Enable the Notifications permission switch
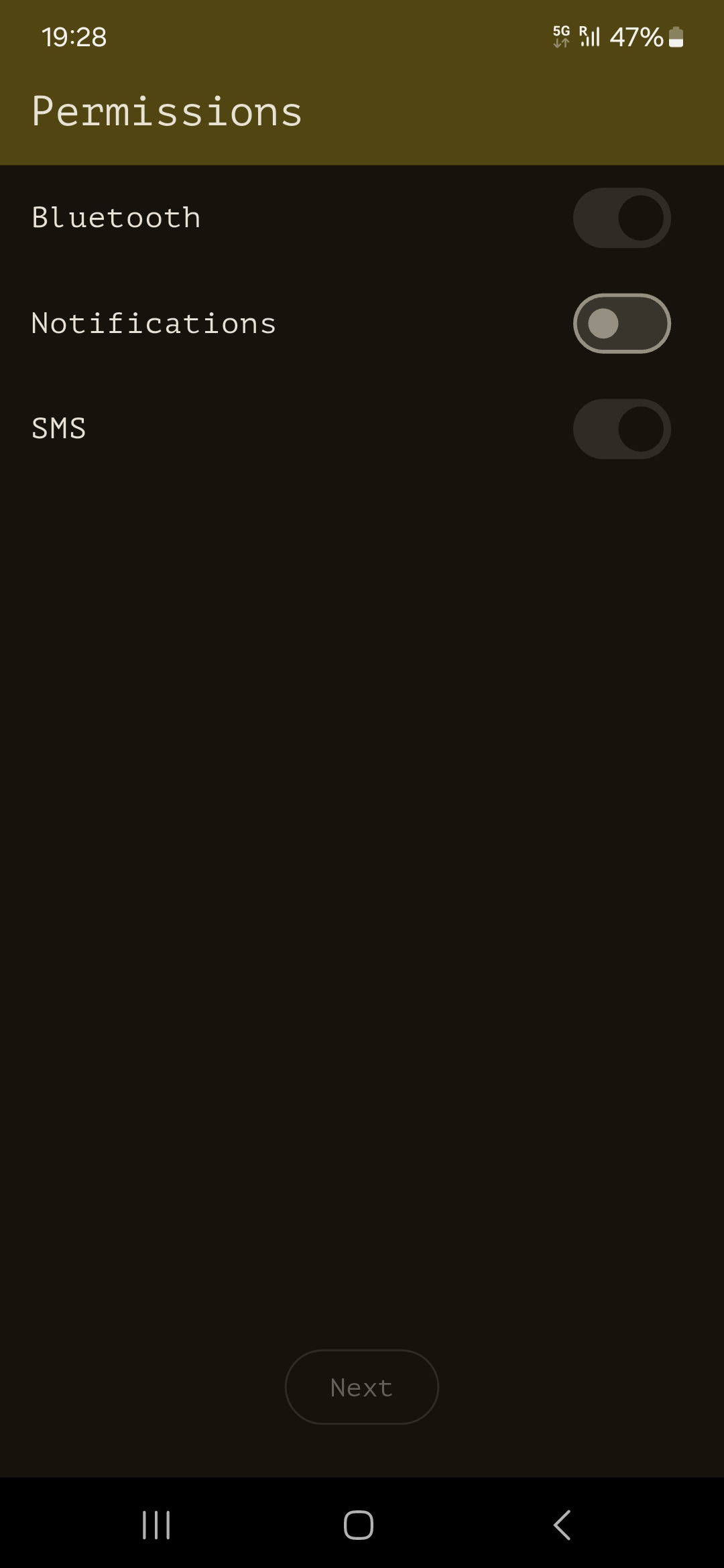The image size is (724, 1568). (621, 324)
